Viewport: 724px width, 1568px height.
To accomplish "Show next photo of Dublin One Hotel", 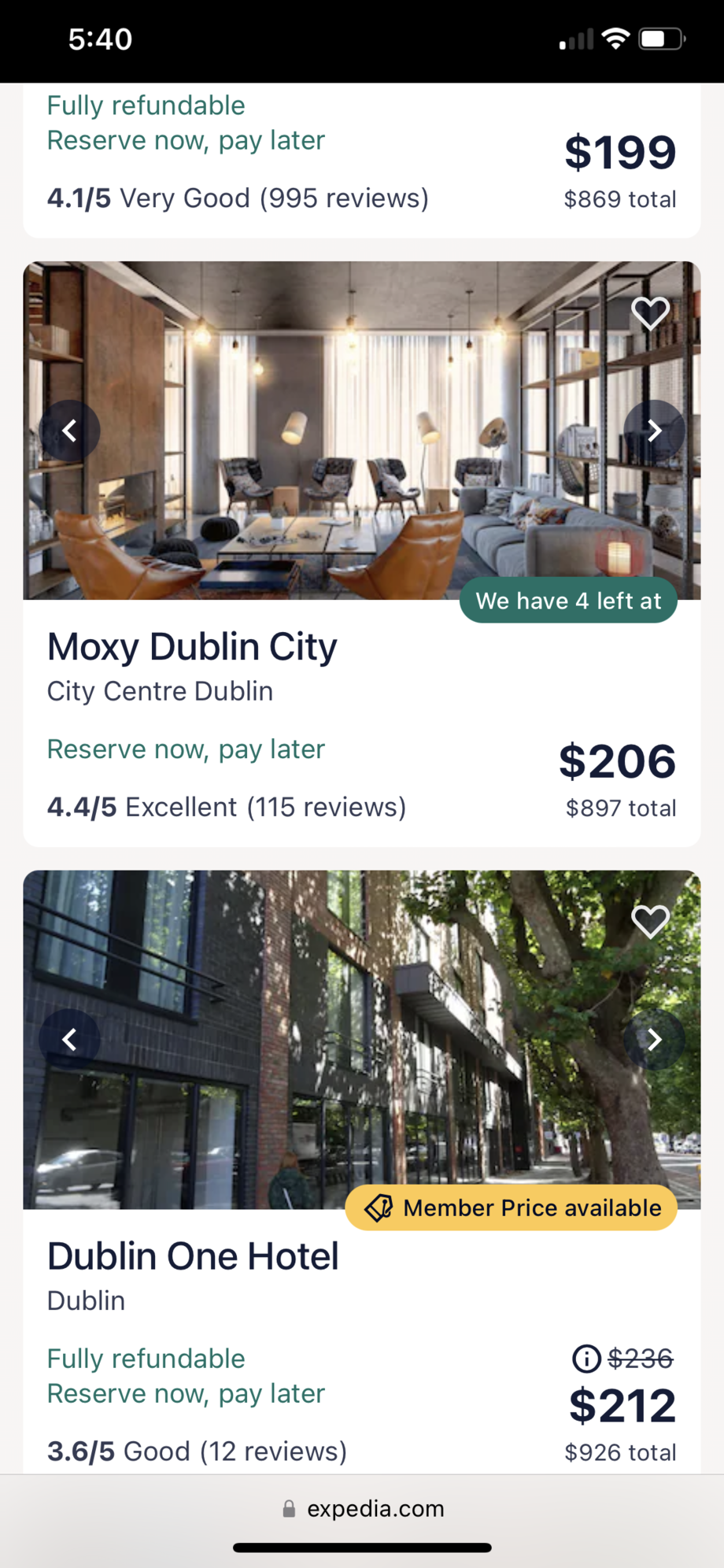I will click(x=654, y=1040).
